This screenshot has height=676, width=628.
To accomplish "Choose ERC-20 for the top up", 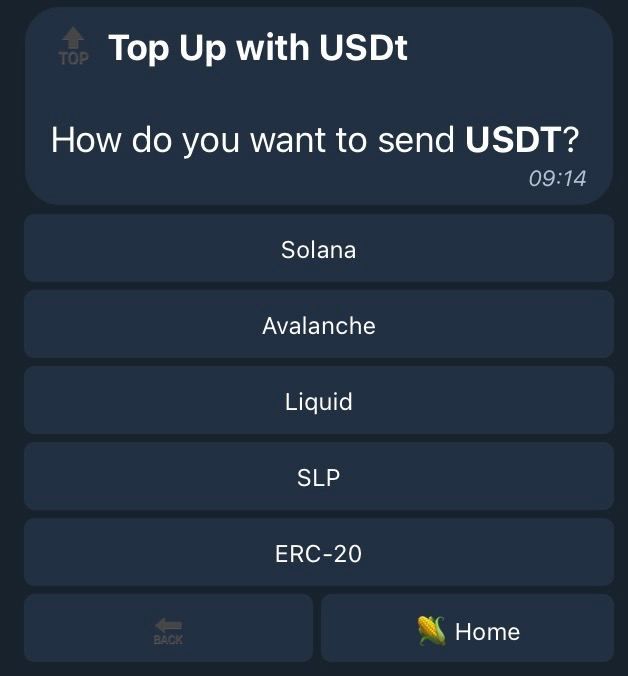I will (318, 553).
